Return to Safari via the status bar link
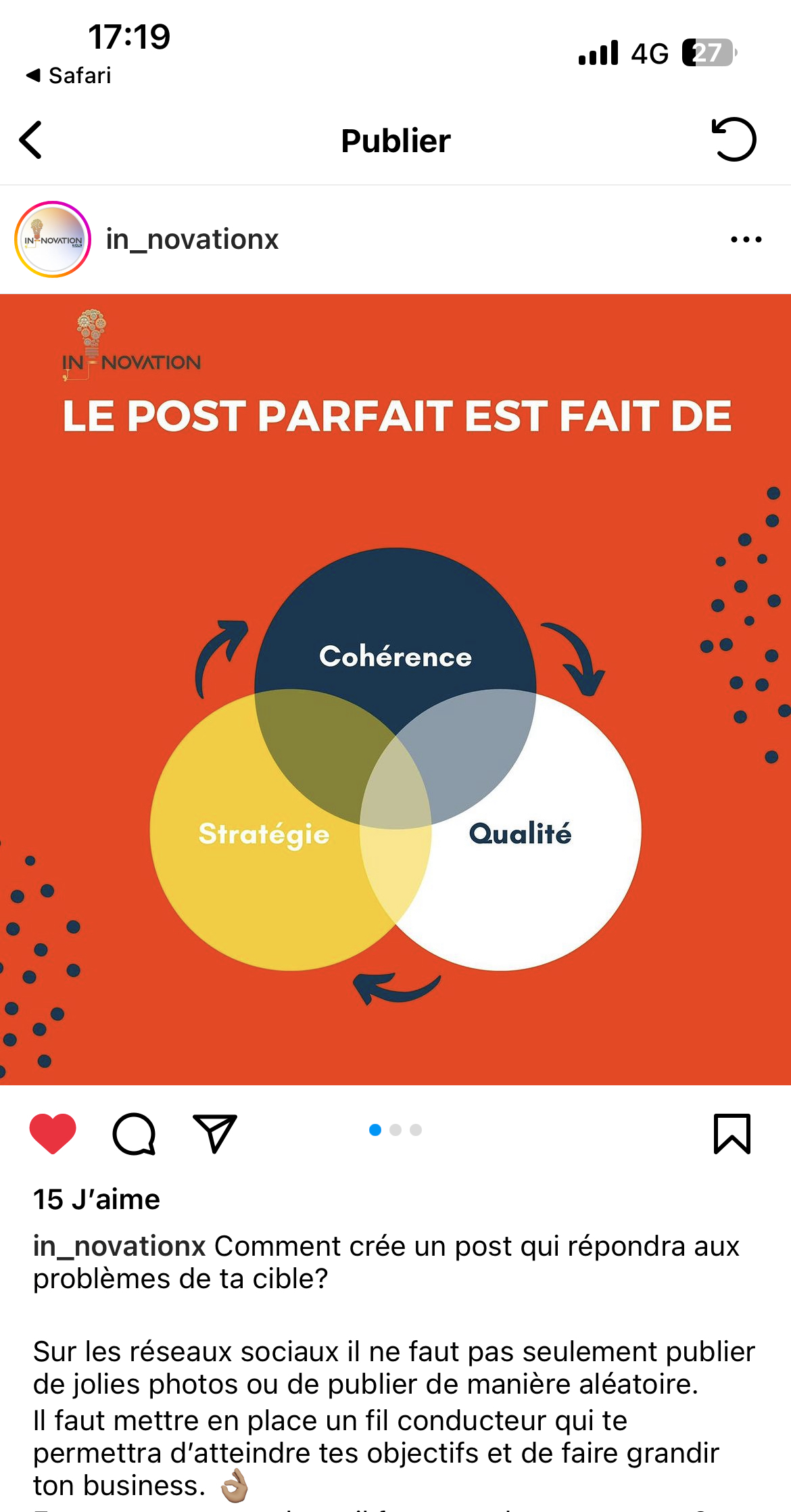The image size is (791, 1512). [x=69, y=75]
